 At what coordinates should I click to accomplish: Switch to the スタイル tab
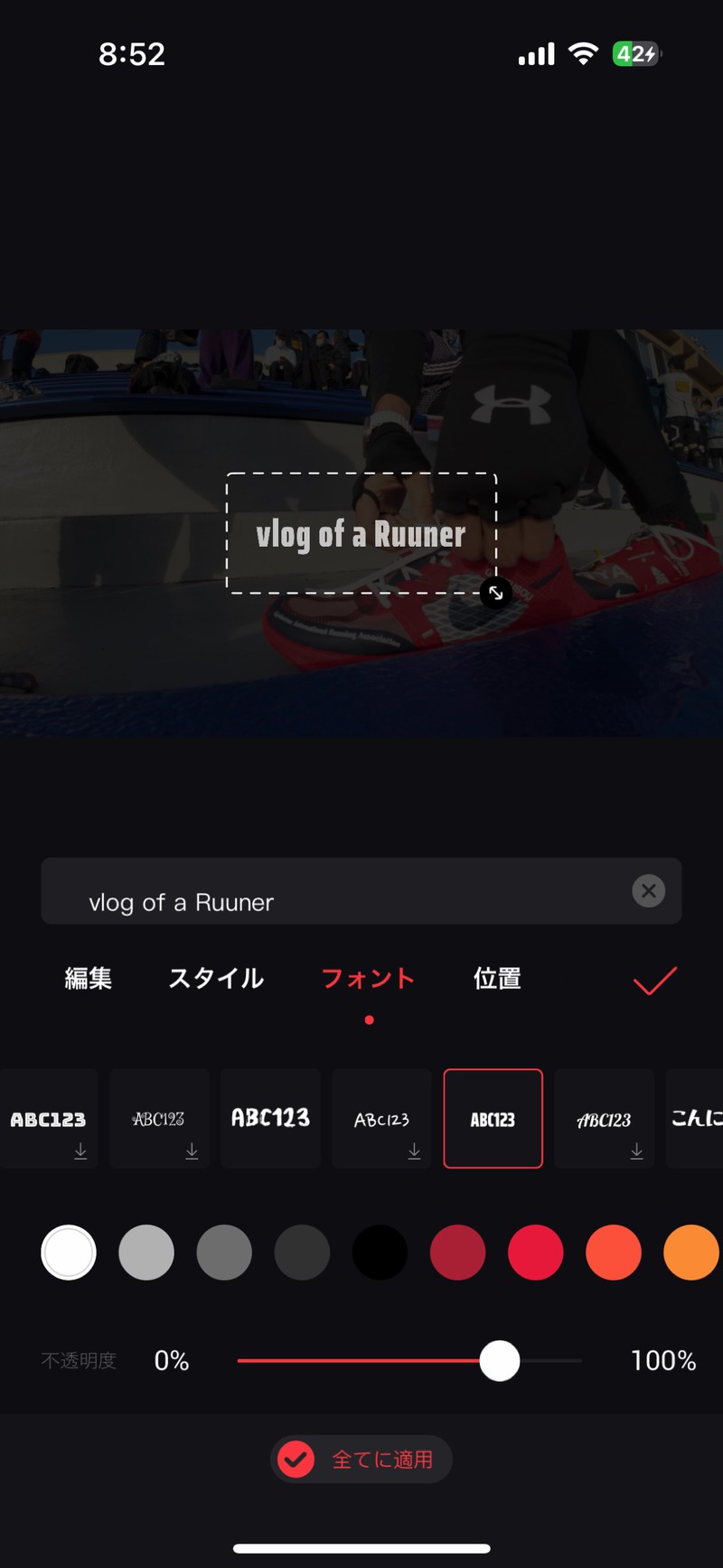[x=216, y=978]
